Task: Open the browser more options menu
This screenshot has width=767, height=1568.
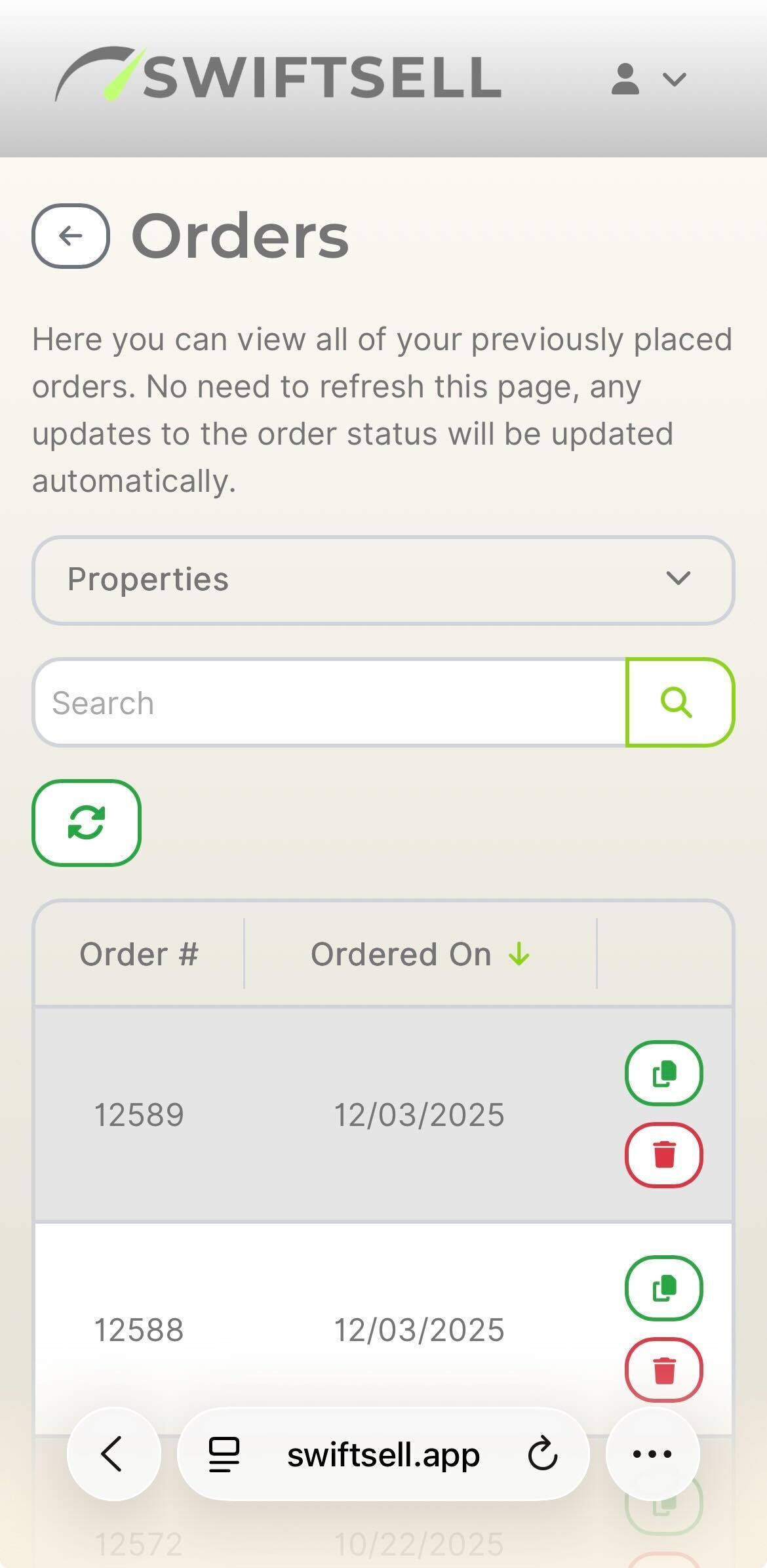Action: coord(652,1454)
